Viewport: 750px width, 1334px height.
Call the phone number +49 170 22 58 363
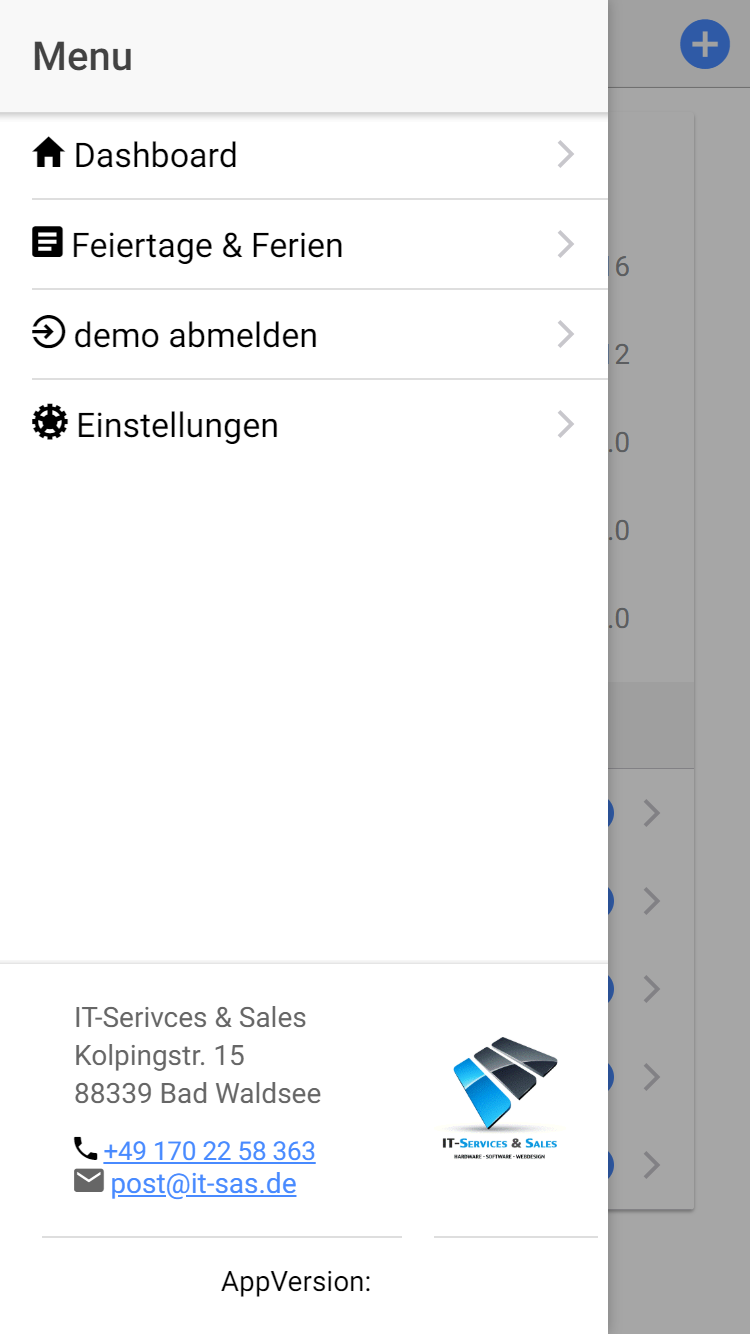point(209,1151)
